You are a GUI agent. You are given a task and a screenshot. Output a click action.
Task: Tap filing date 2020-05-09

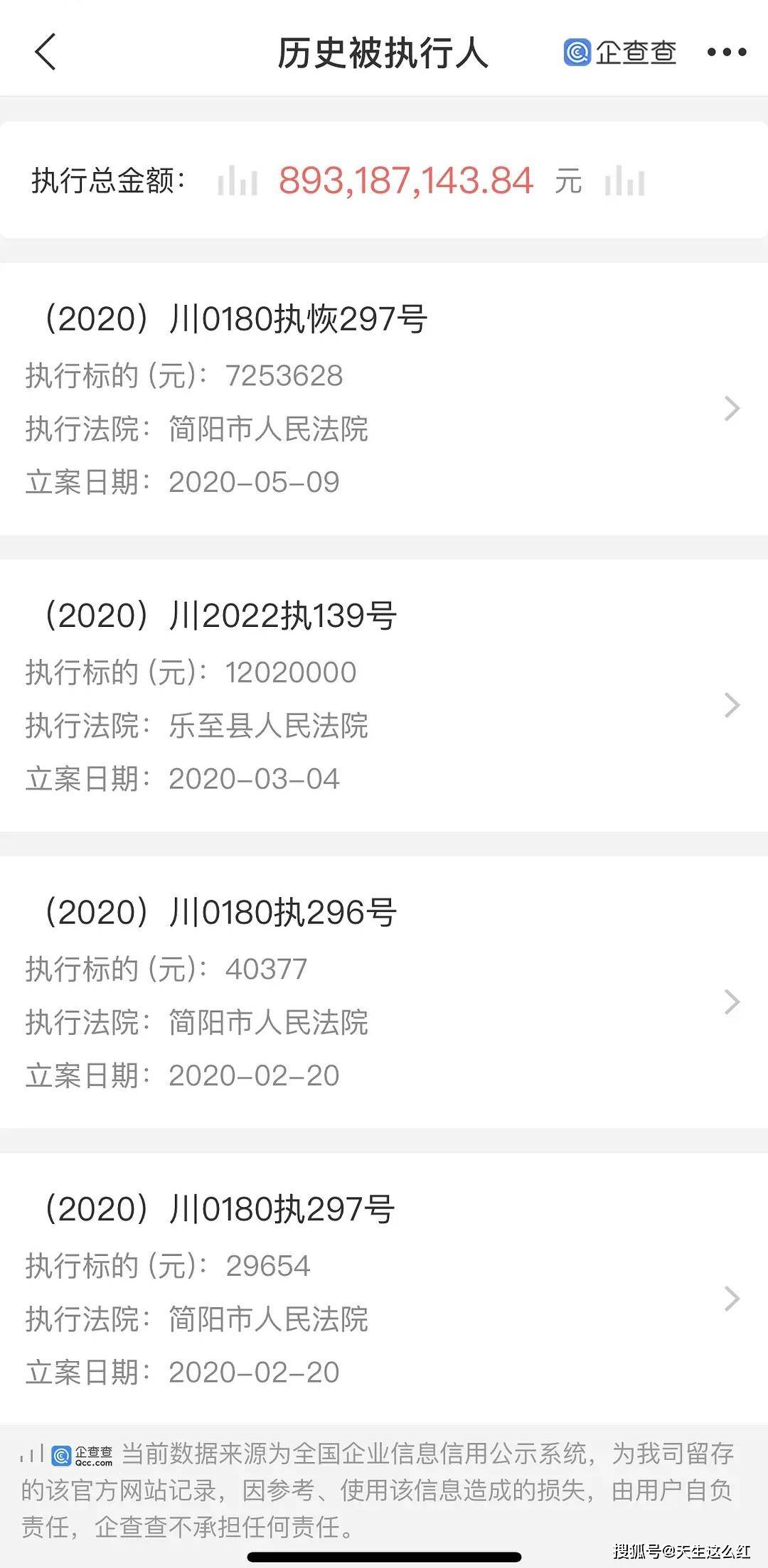pos(254,482)
